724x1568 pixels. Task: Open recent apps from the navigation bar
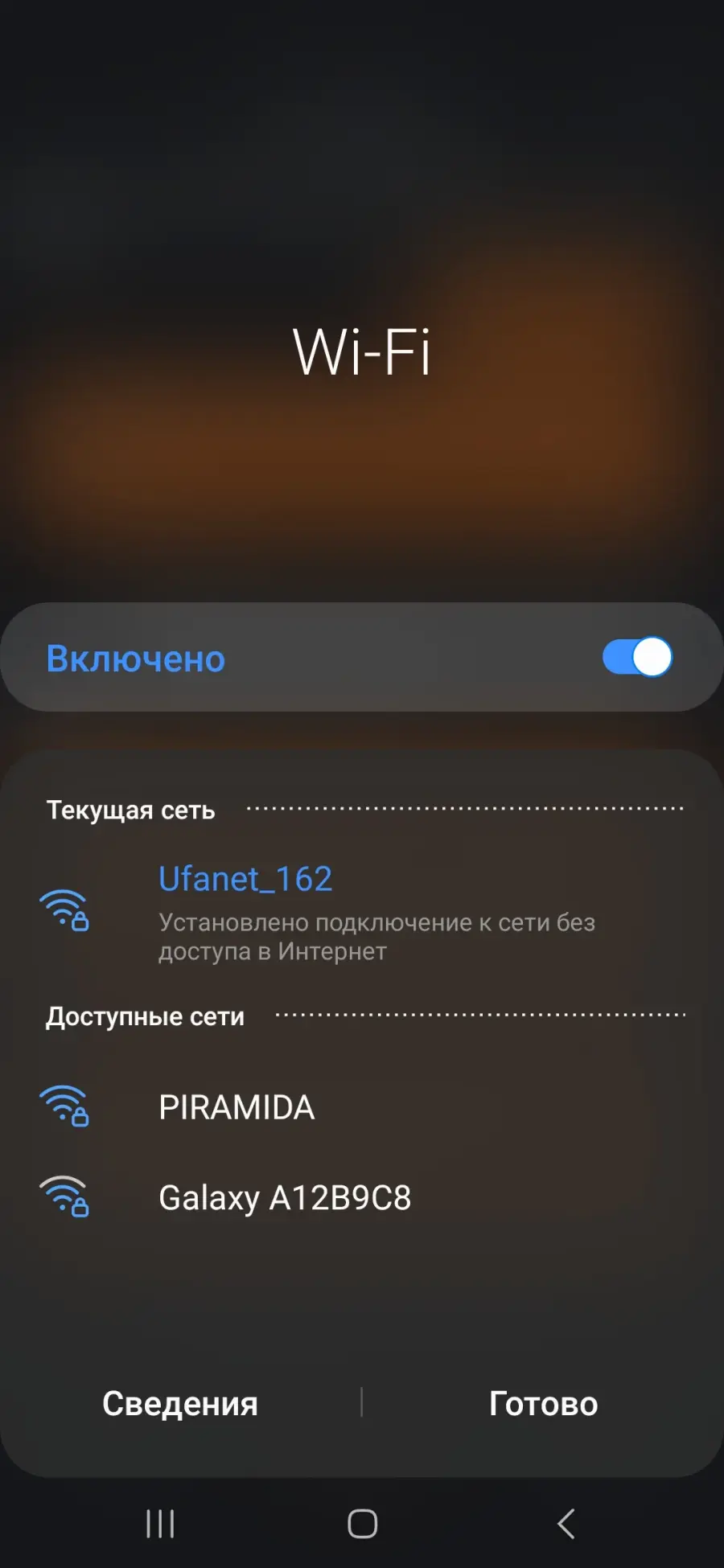[x=160, y=1523]
